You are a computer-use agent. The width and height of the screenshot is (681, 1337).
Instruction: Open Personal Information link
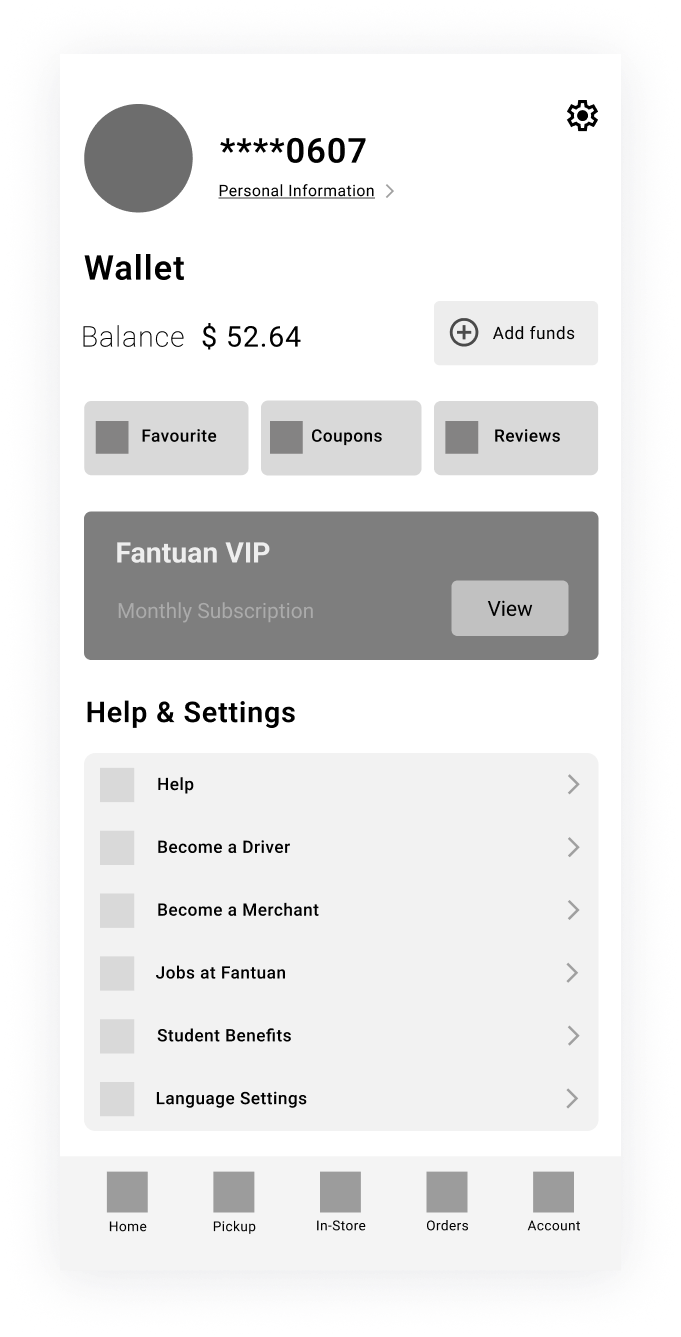click(x=297, y=191)
